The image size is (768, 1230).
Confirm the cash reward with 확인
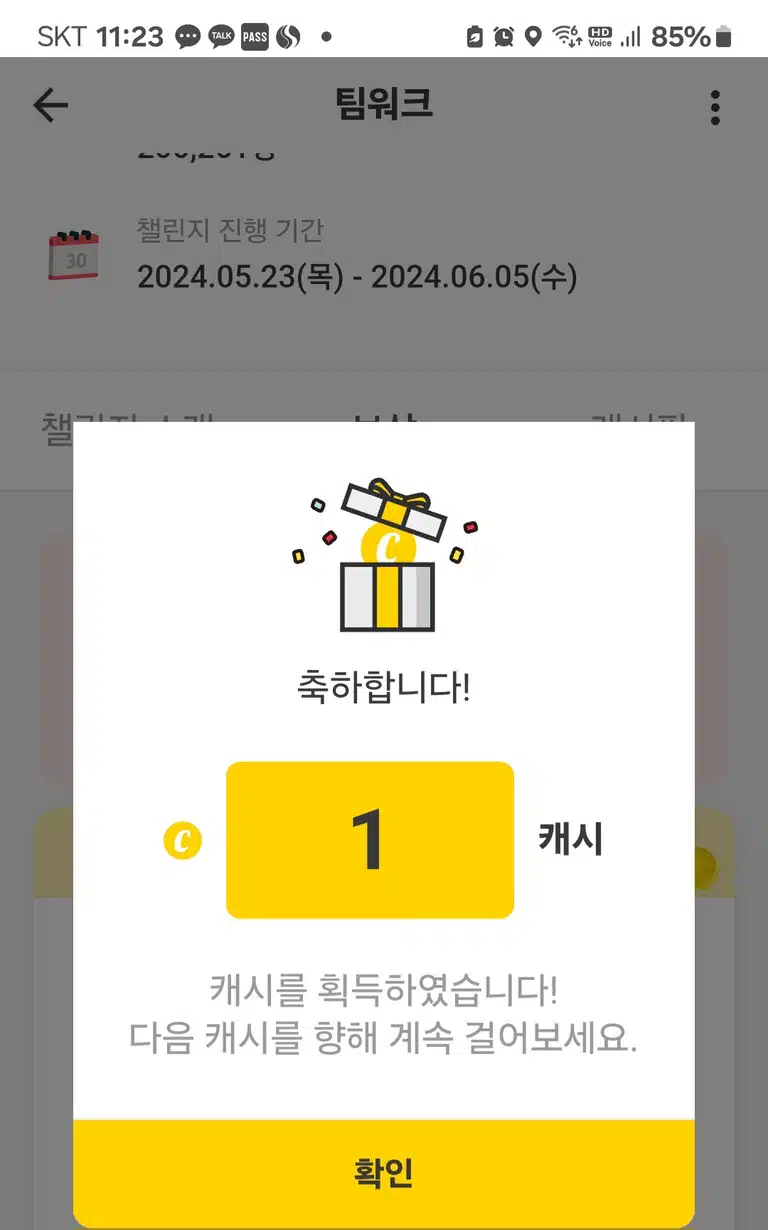click(384, 1173)
